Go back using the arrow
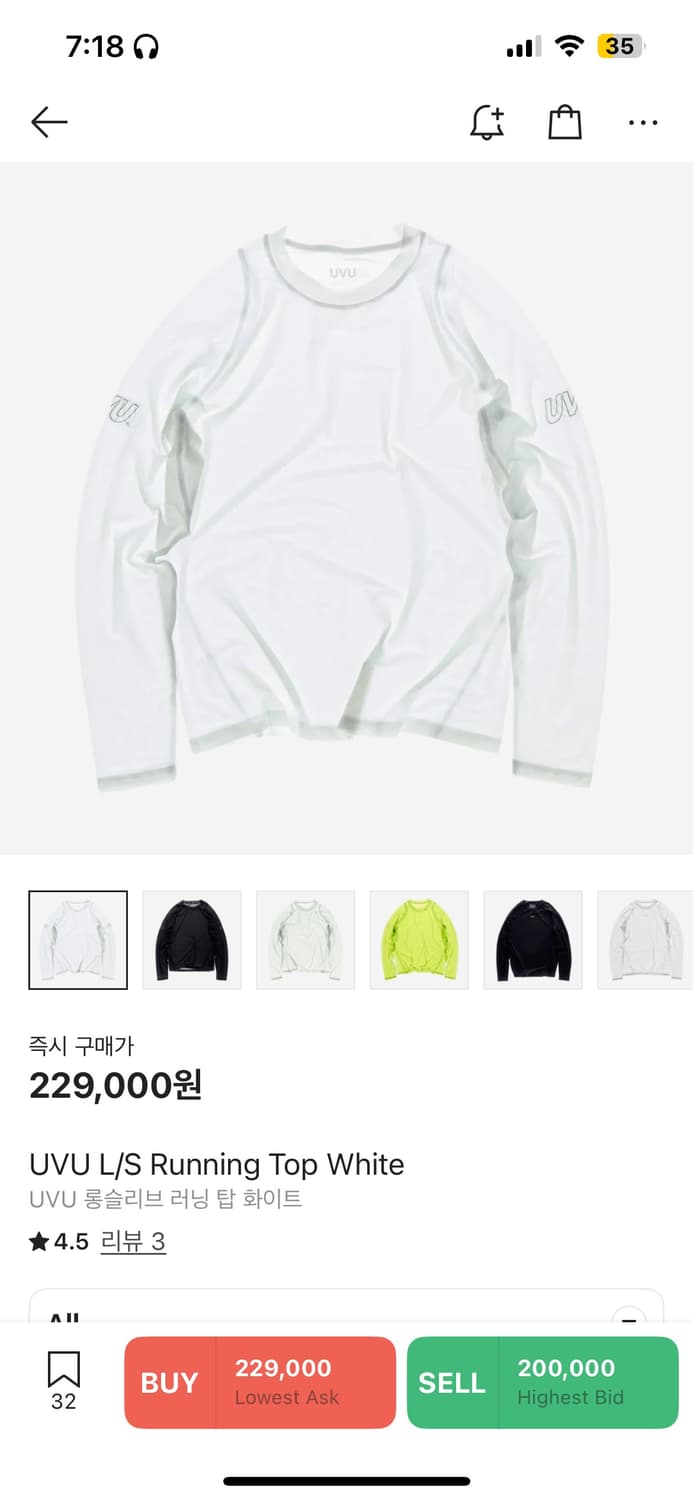This screenshot has width=693, height=1500. click(x=49, y=123)
